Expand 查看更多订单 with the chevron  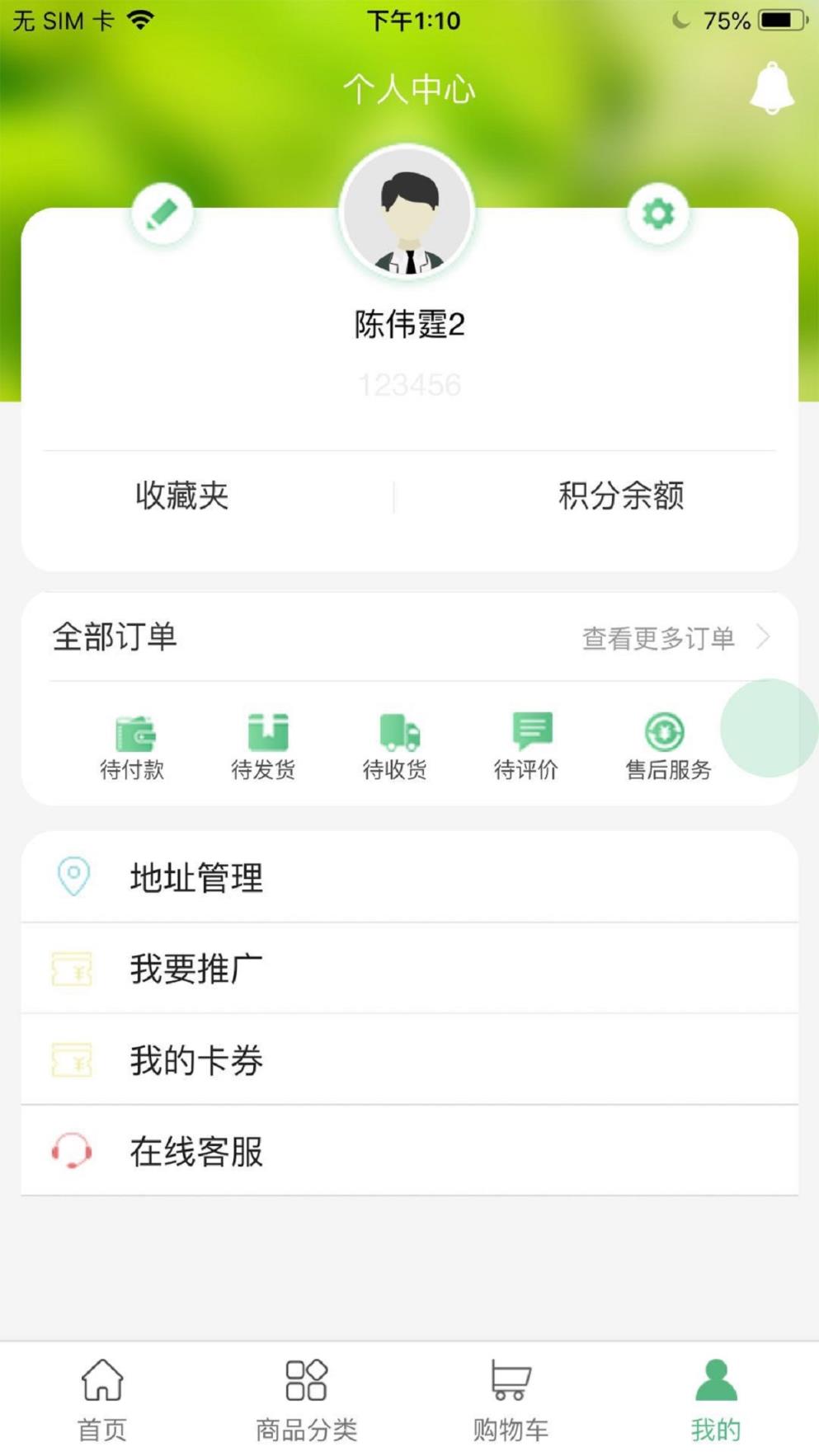click(764, 636)
